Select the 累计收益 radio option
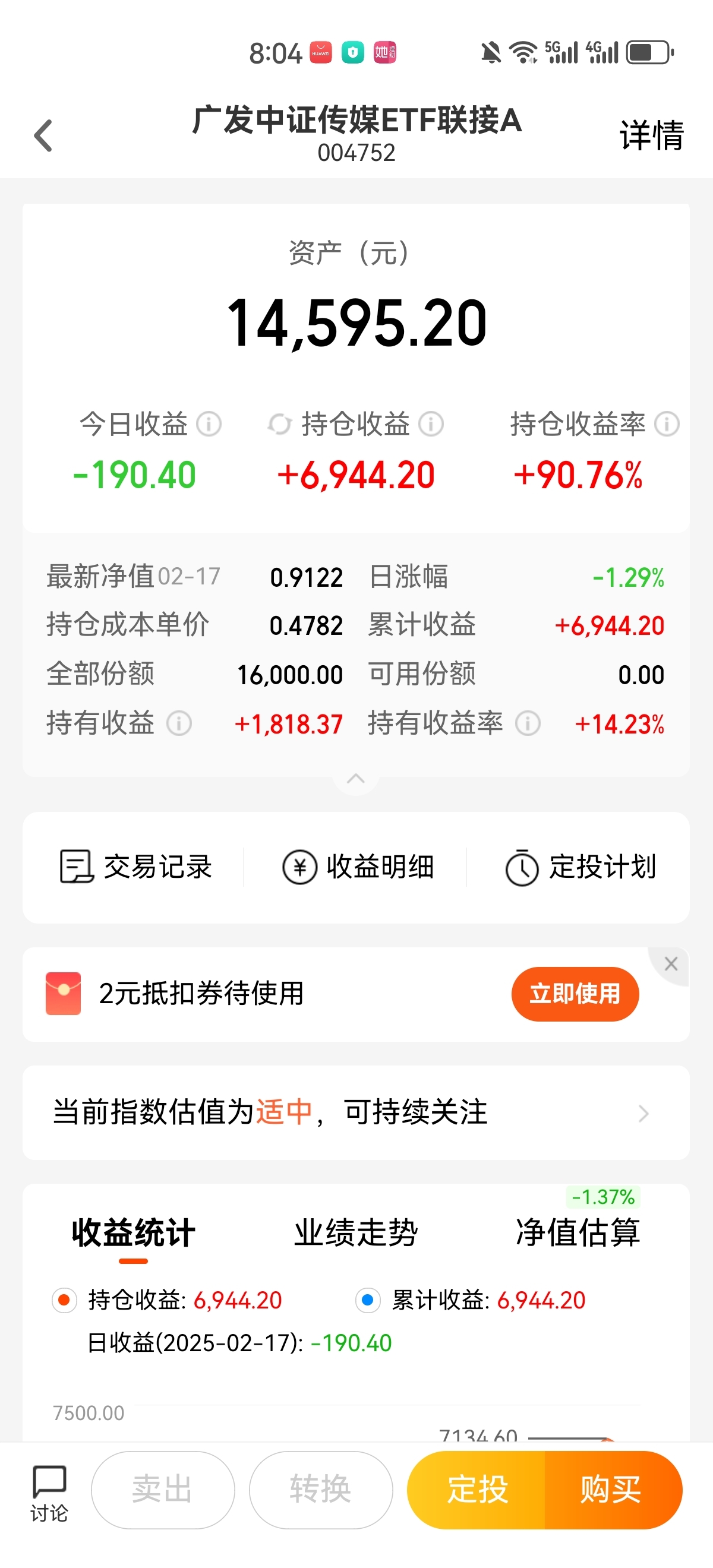The image size is (713, 1568). pyautogui.click(x=368, y=1300)
